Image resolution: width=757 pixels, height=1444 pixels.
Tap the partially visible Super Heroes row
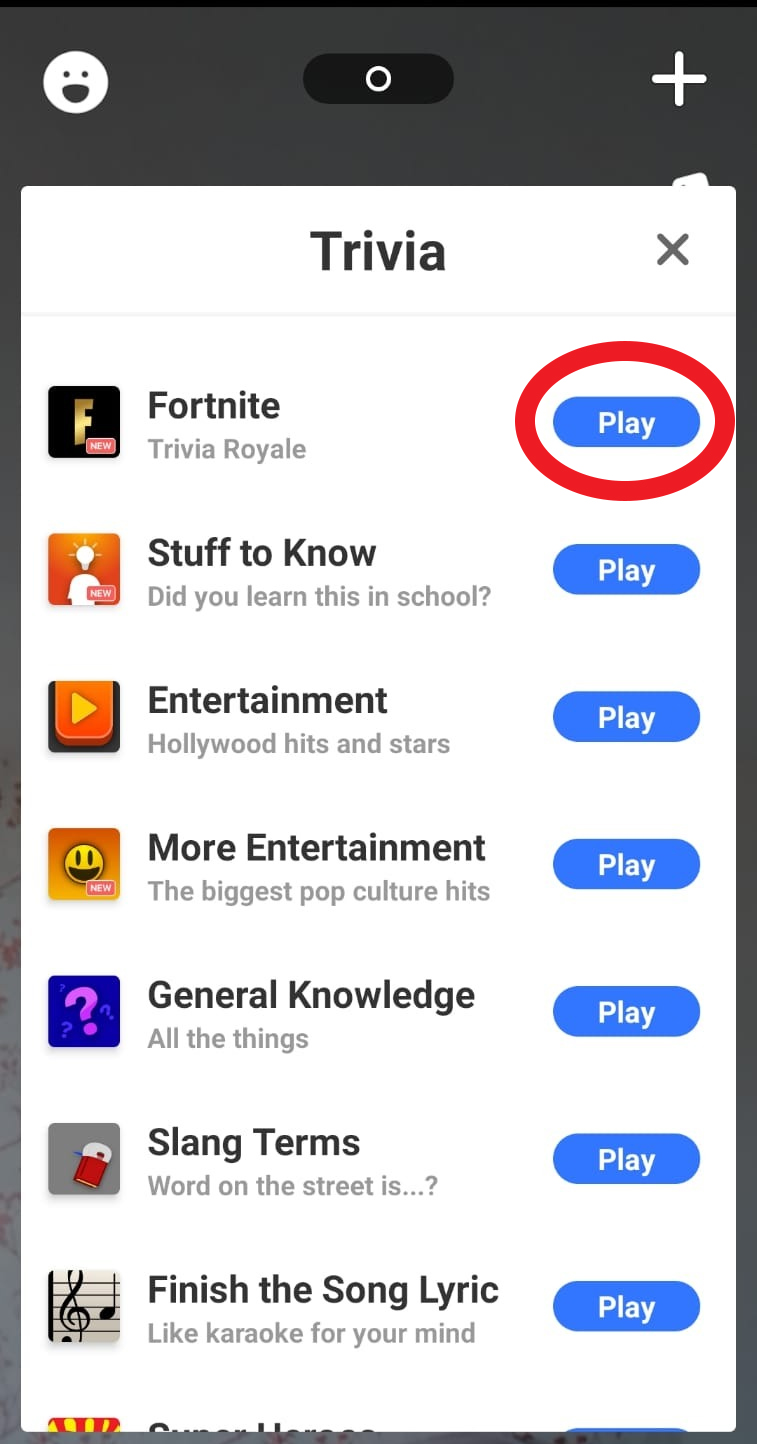pos(300,1430)
